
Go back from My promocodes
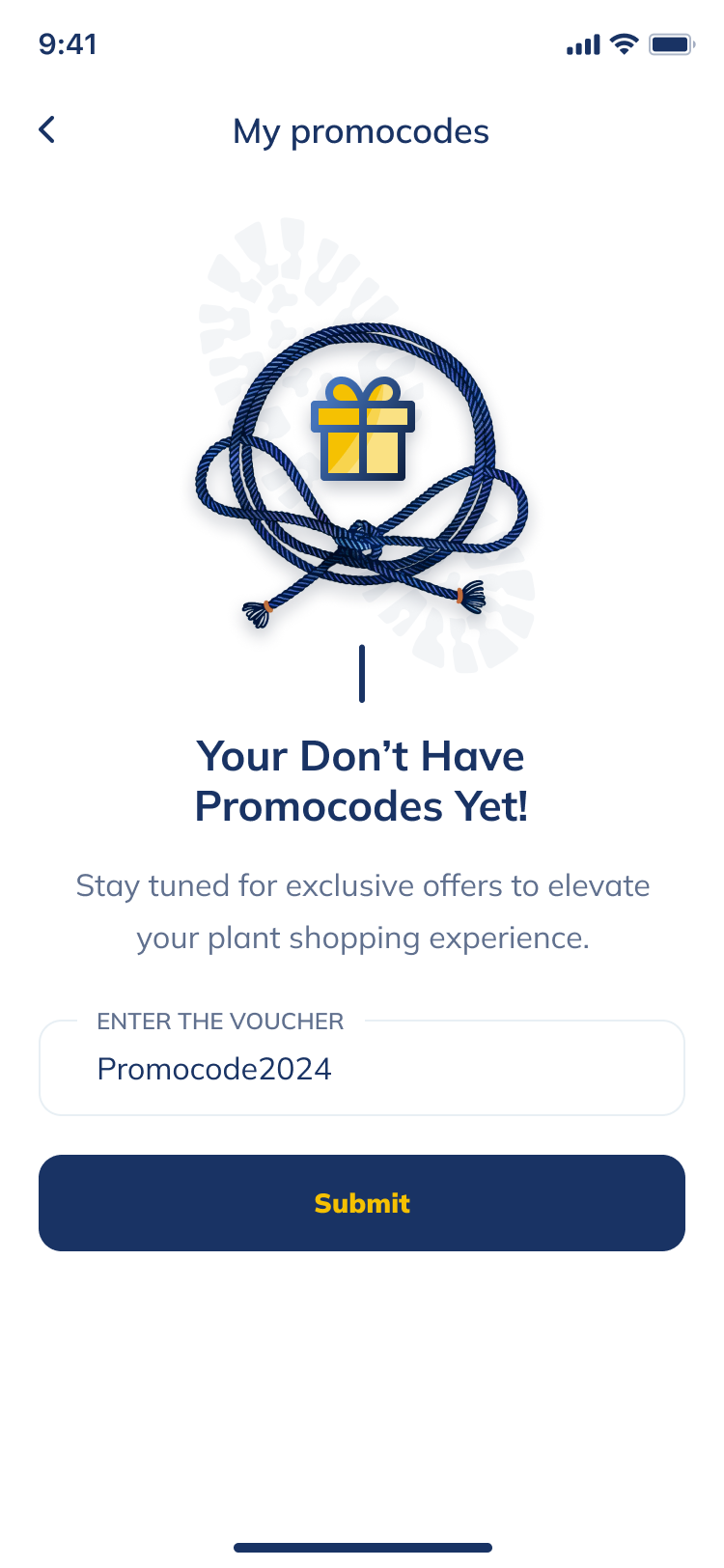[46, 130]
